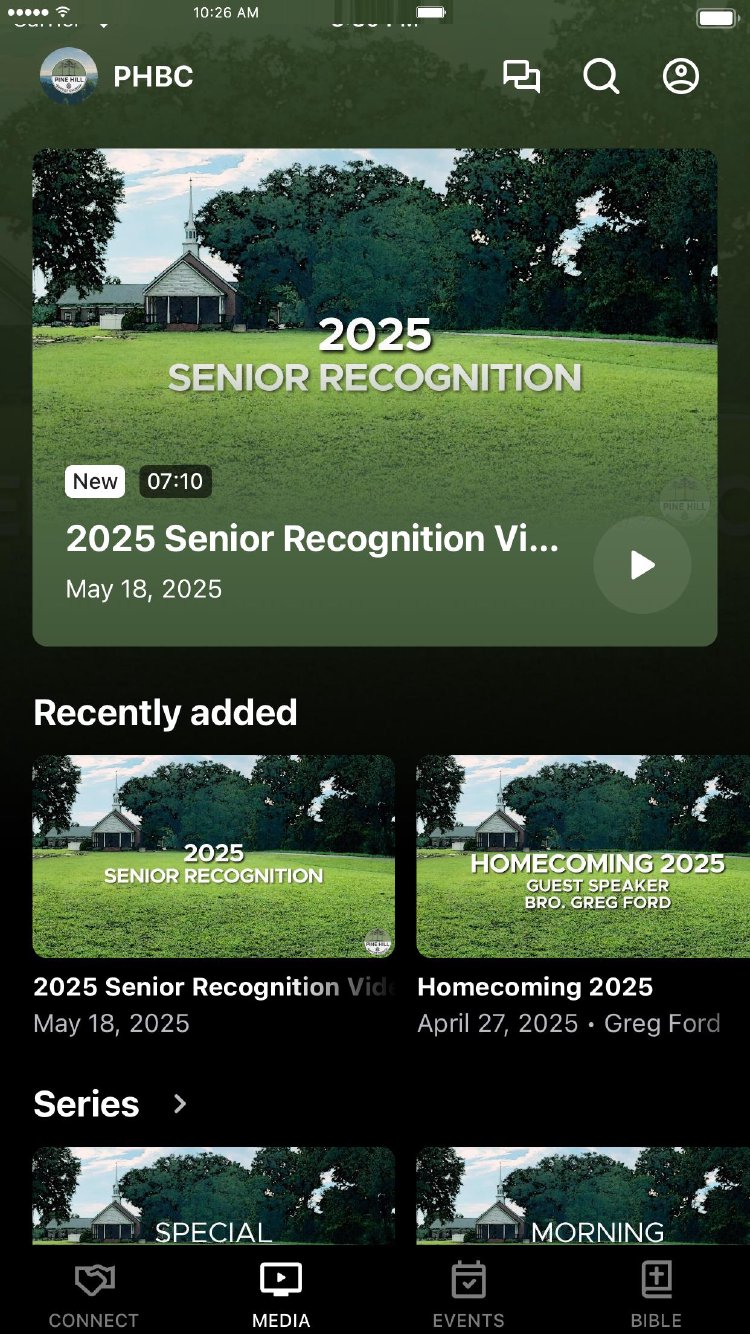Switch to the Bible tab
750x1334 pixels.
coord(656,1295)
